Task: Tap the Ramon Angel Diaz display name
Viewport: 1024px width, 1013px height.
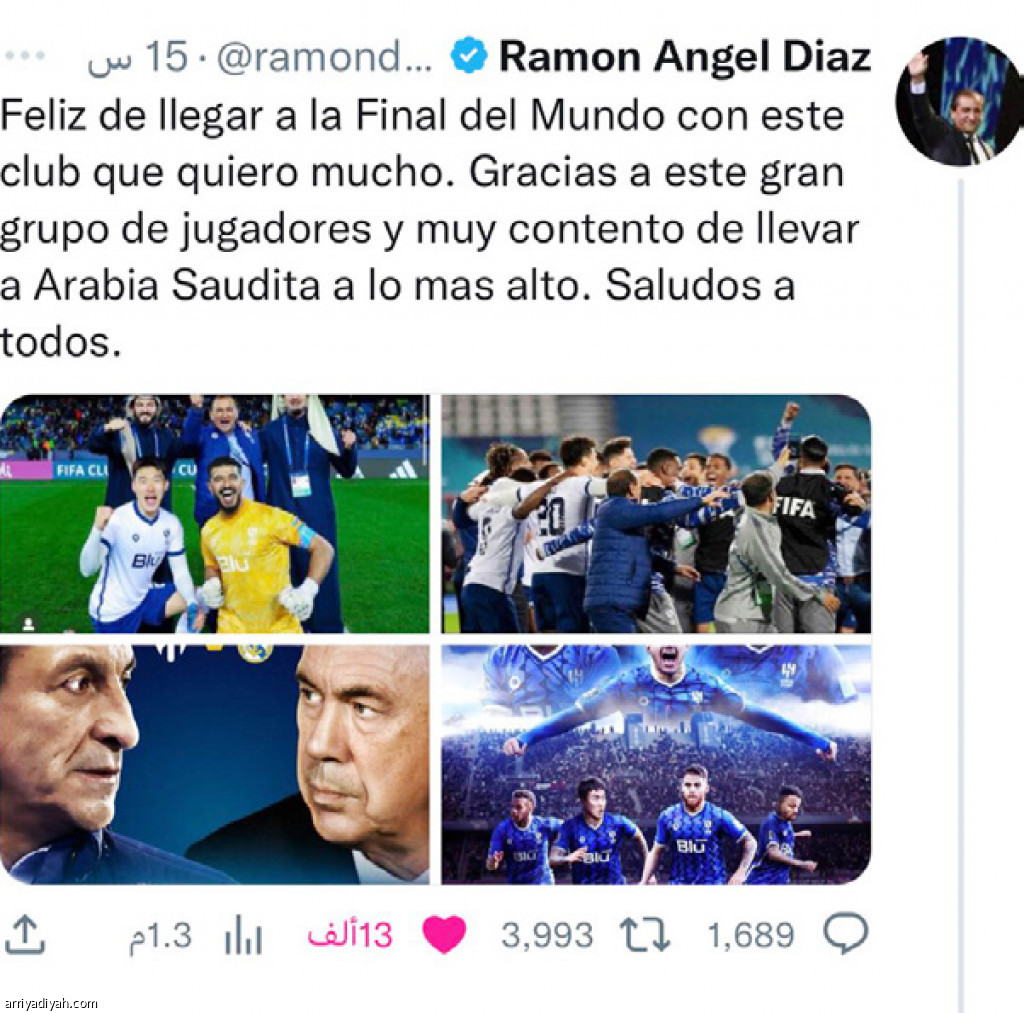Action: [x=684, y=58]
